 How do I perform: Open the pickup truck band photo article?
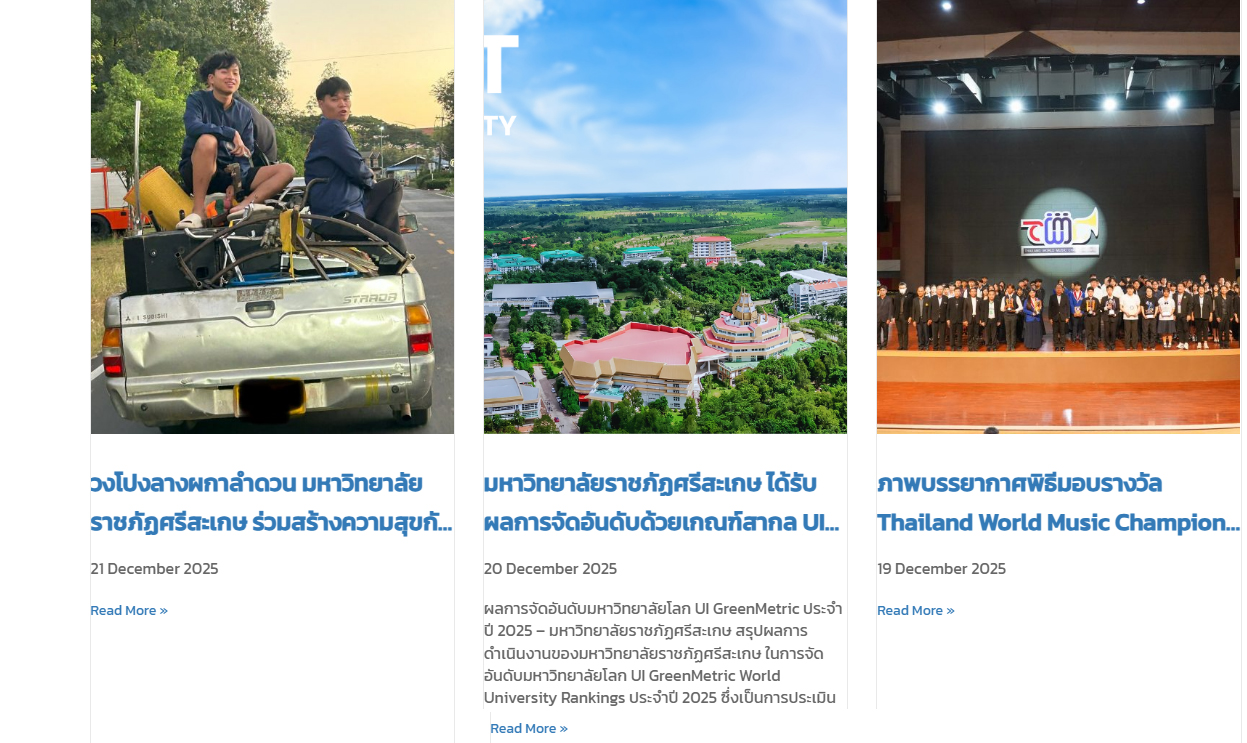272,216
